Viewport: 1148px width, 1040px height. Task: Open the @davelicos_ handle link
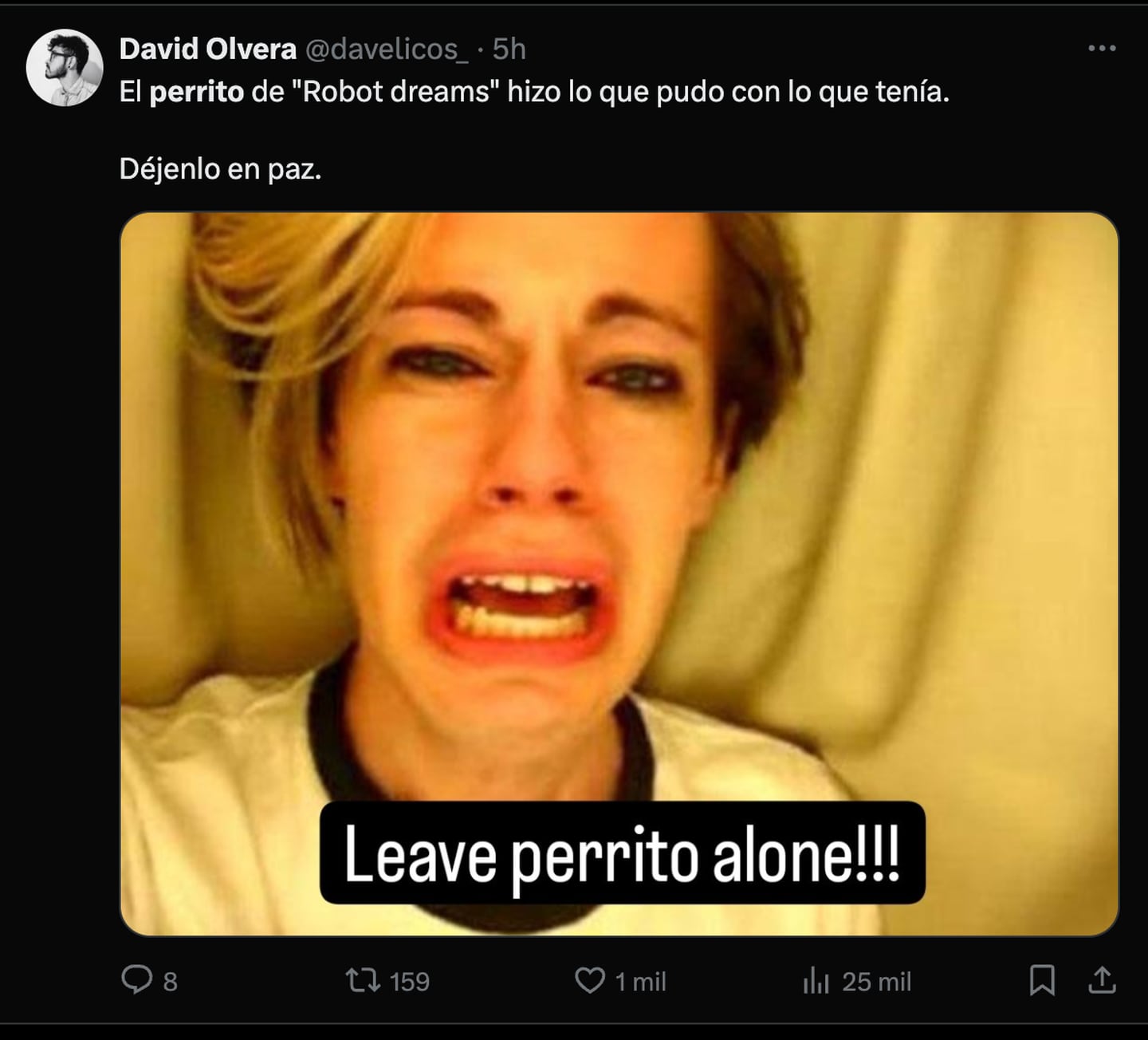(x=387, y=49)
